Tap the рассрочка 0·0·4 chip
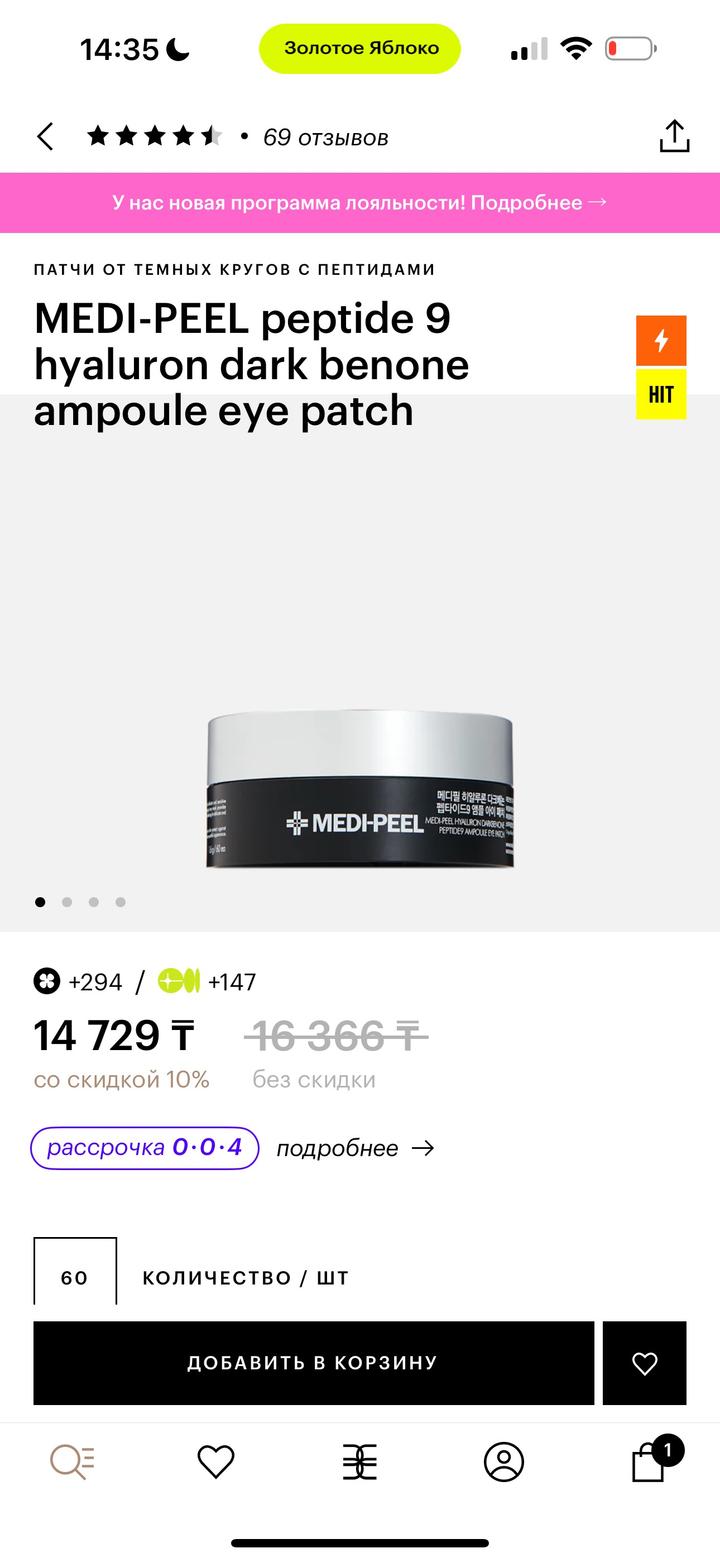This screenshot has height=1561, width=720. click(145, 1148)
